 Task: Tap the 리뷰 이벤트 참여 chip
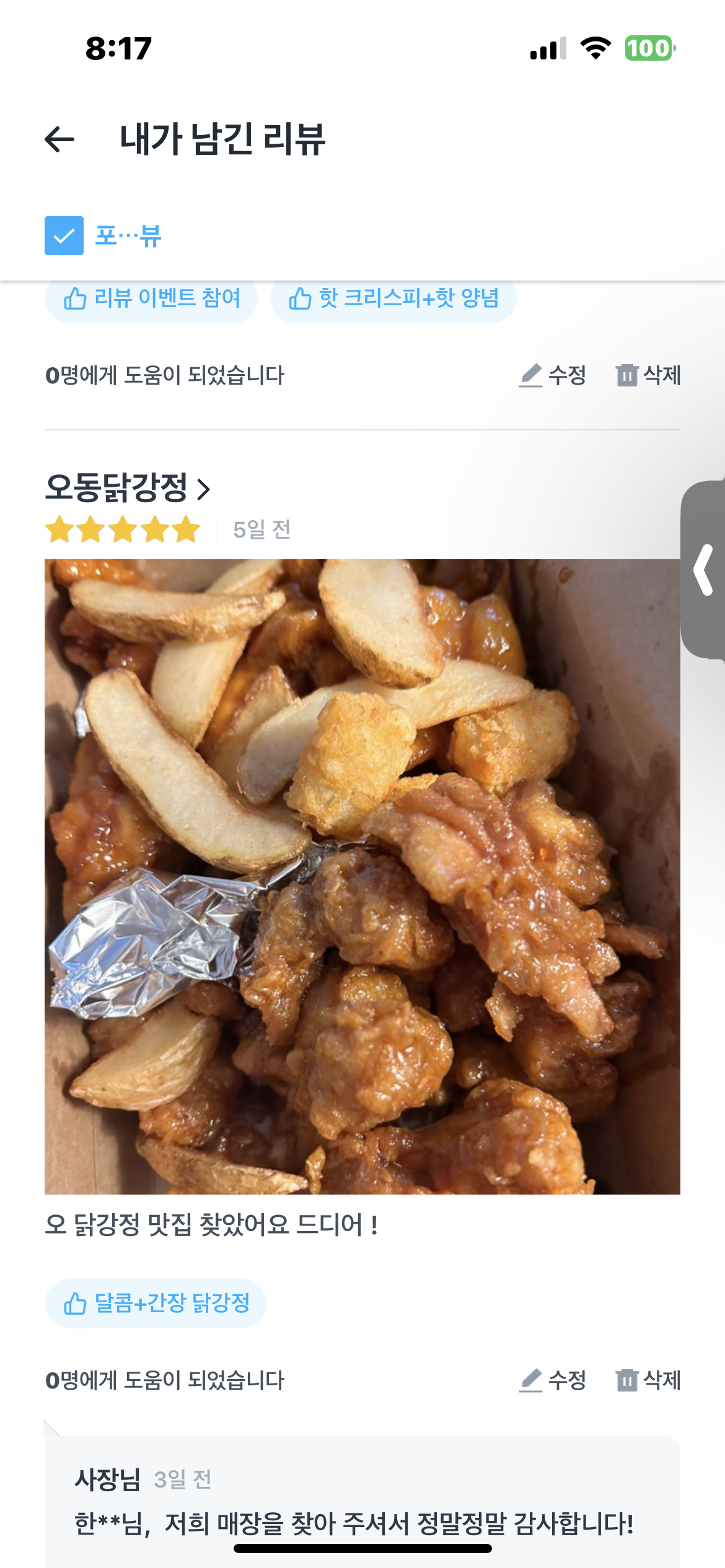(152, 300)
